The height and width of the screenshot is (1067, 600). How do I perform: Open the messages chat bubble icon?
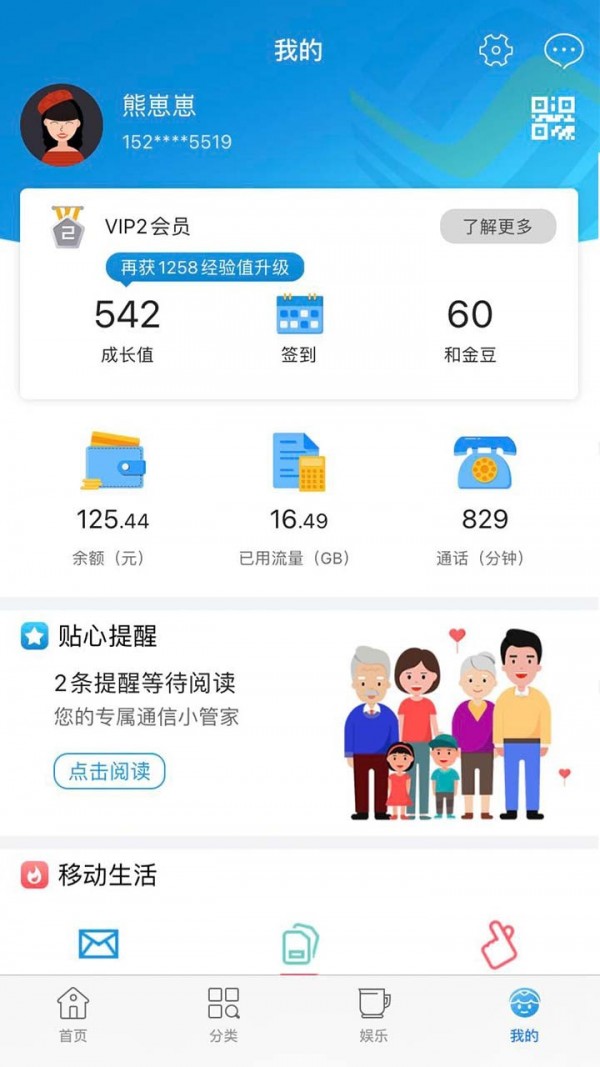(x=563, y=50)
